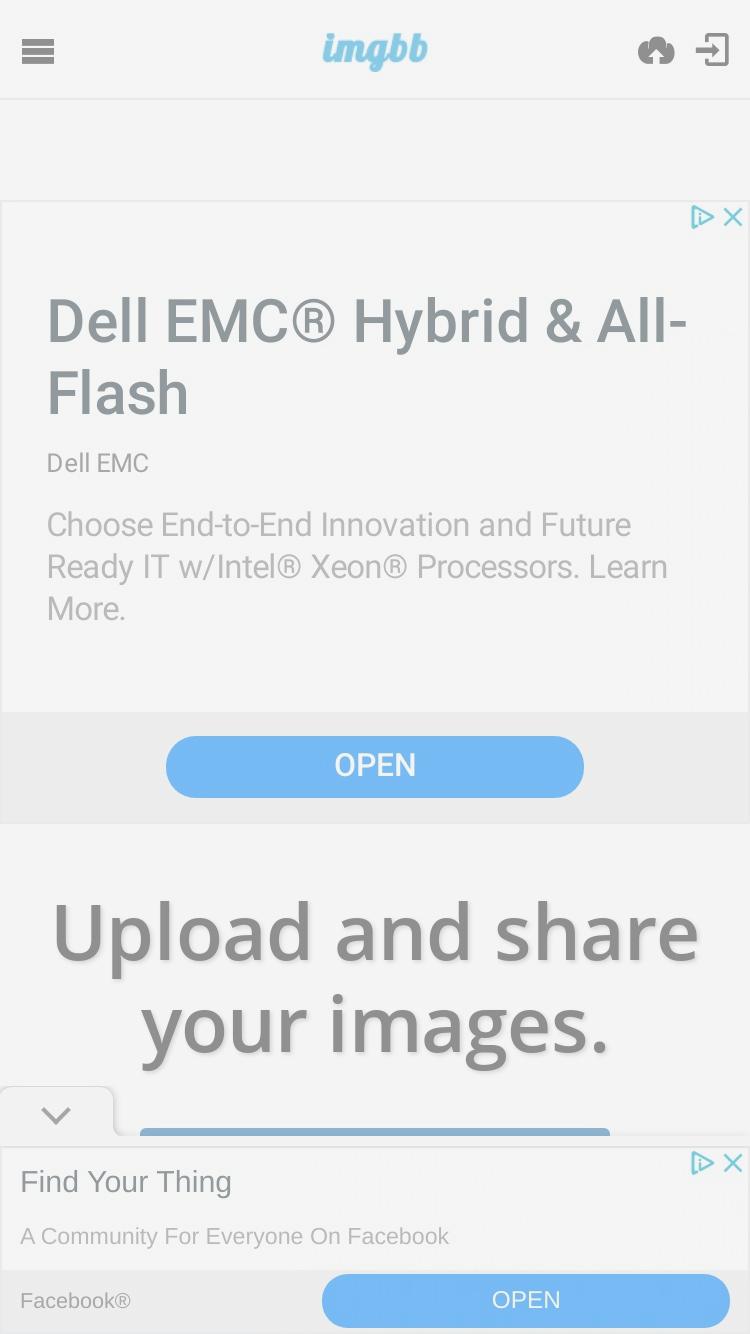Image resolution: width=750 pixels, height=1334 pixels.
Task: Collapse the bottom ad with chevron
Action: tap(56, 1114)
